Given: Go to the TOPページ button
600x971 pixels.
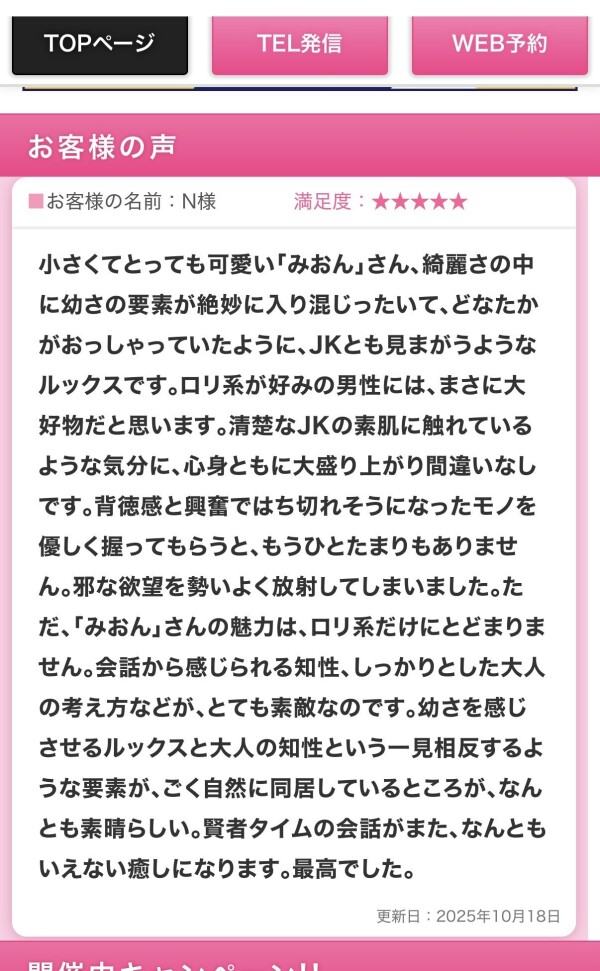Looking at the screenshot, I should [99, 43].
